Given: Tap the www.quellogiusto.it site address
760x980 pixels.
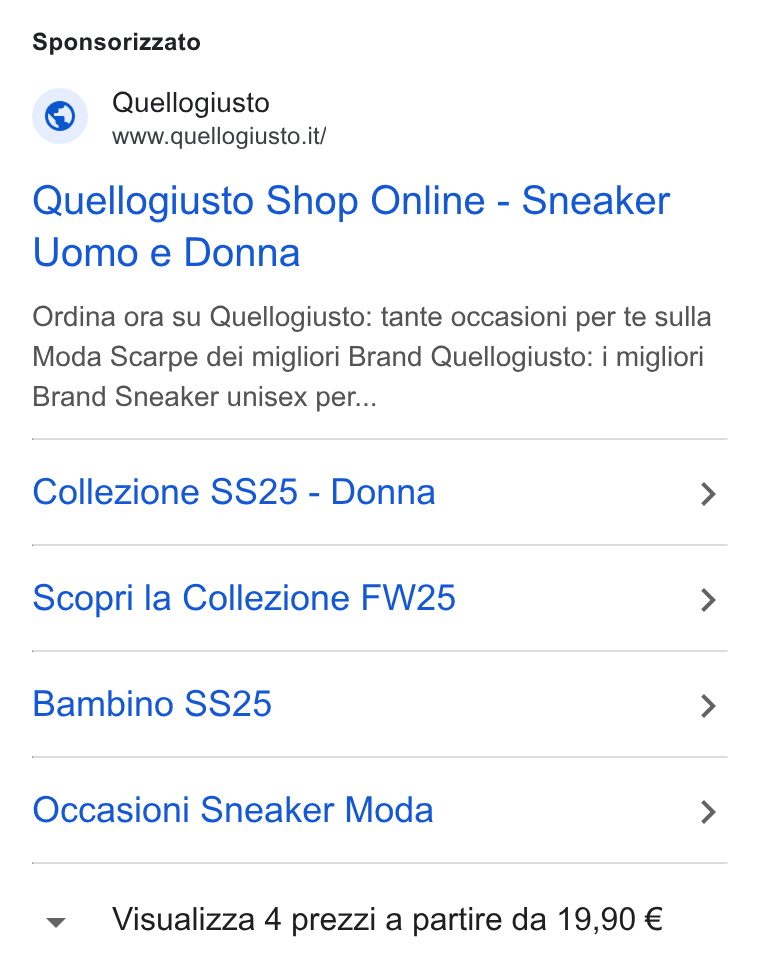Looking at the screenshot, I should pyautogui.click(x=219, y=136).
